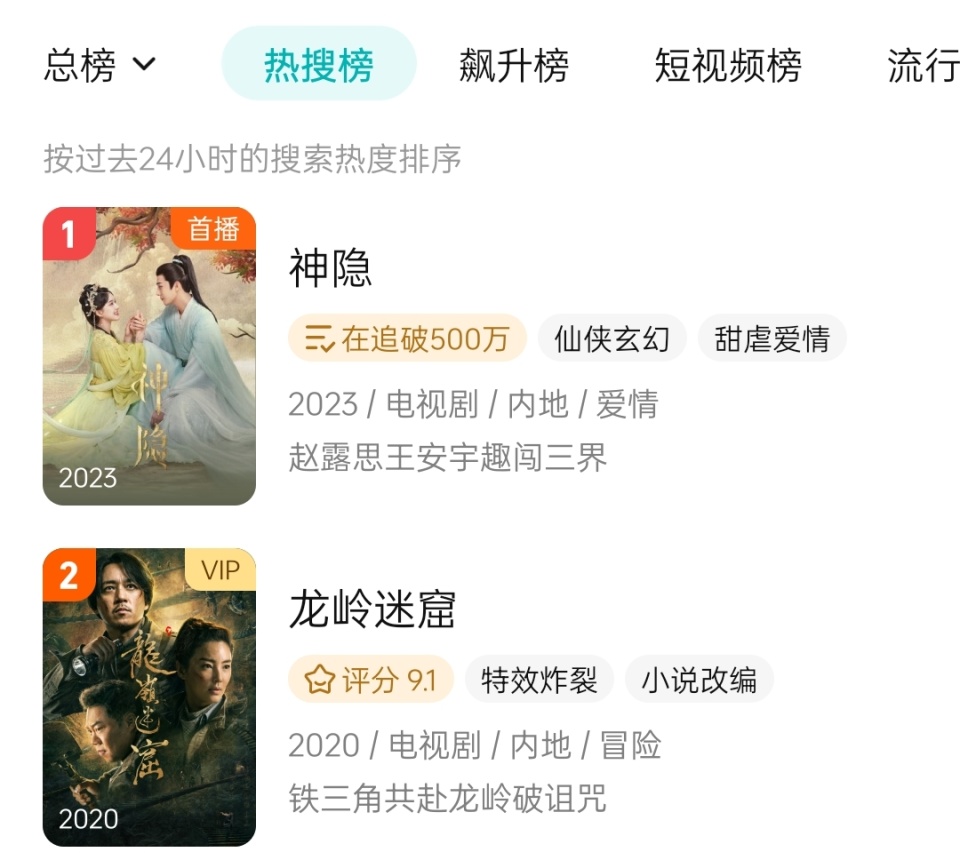Select the 小说改编 tag
The height and width of the screenshot is (860, 960).
coord(699,681)
